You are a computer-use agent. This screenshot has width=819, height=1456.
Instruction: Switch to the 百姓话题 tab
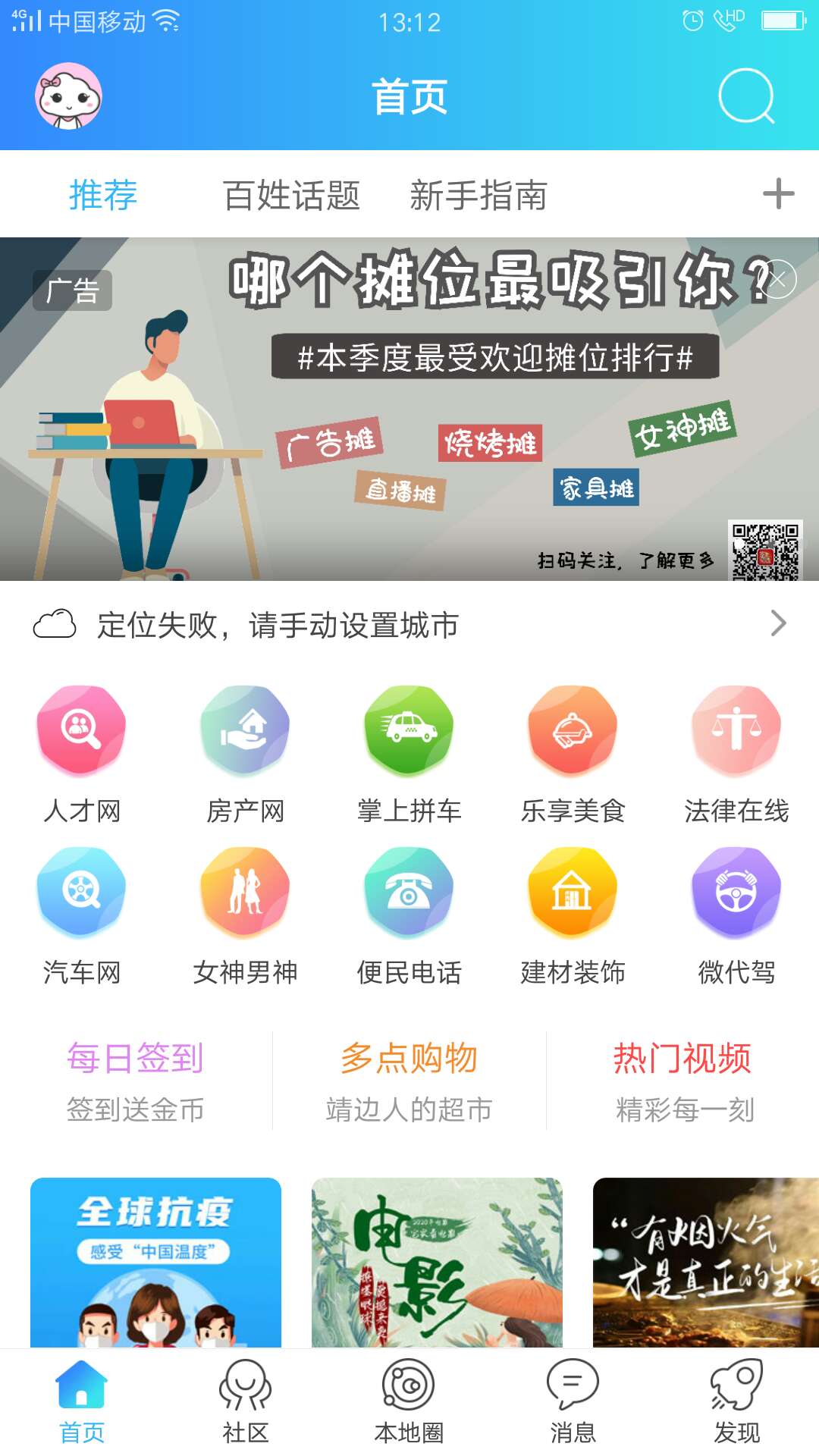coord(290,195)
